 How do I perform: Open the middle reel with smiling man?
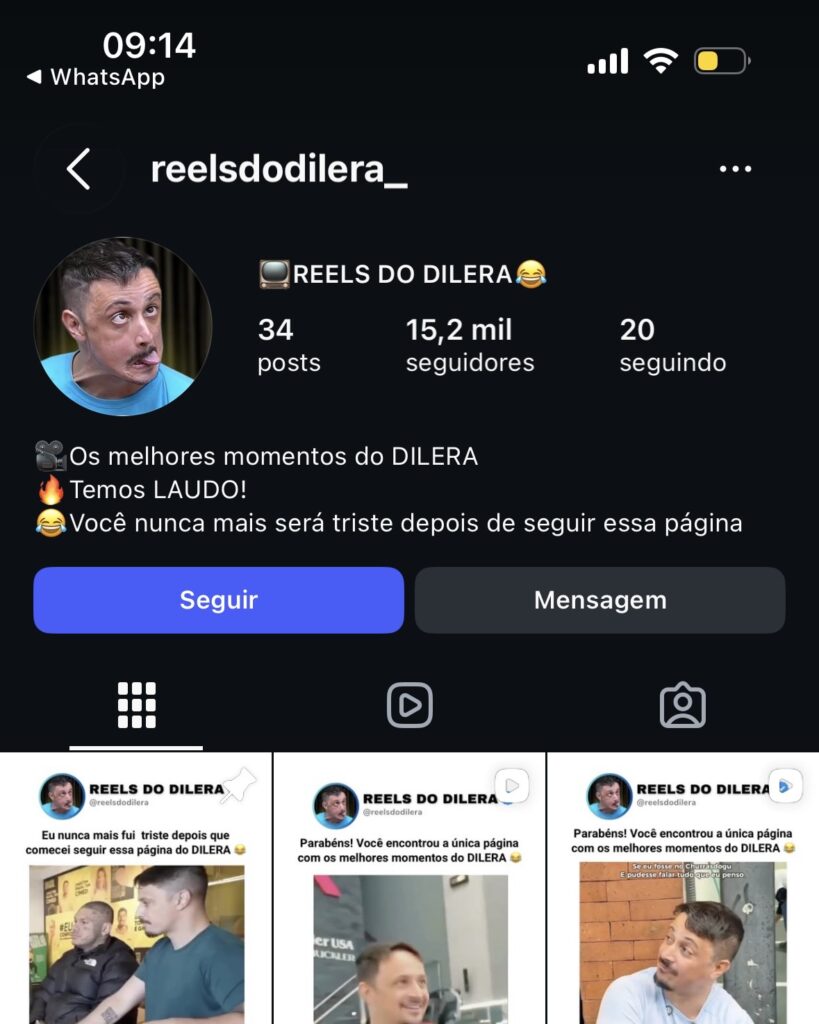410,888
